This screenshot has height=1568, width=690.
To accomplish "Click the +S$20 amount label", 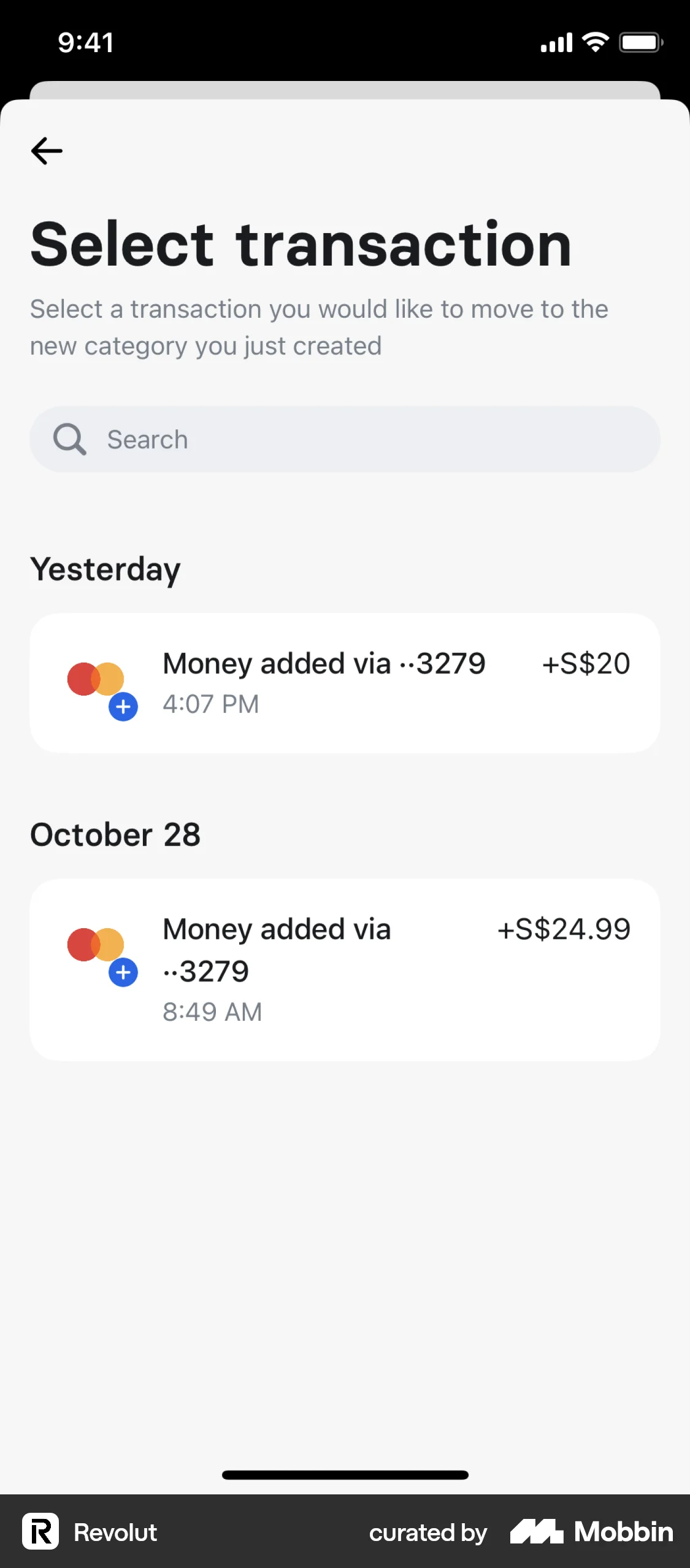I will (585, 663).
